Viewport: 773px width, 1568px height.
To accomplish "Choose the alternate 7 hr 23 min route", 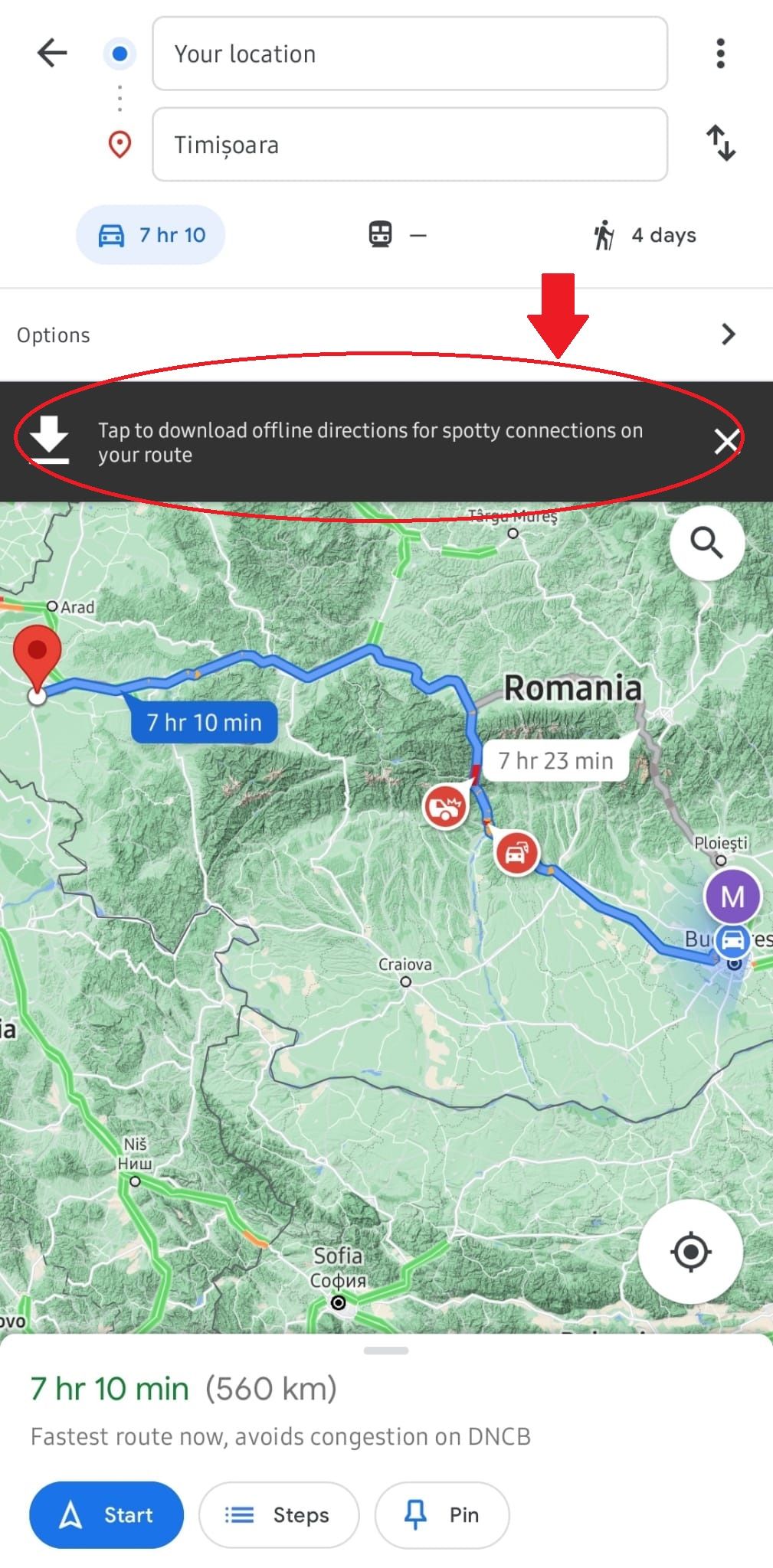I will tap(556, 761).
